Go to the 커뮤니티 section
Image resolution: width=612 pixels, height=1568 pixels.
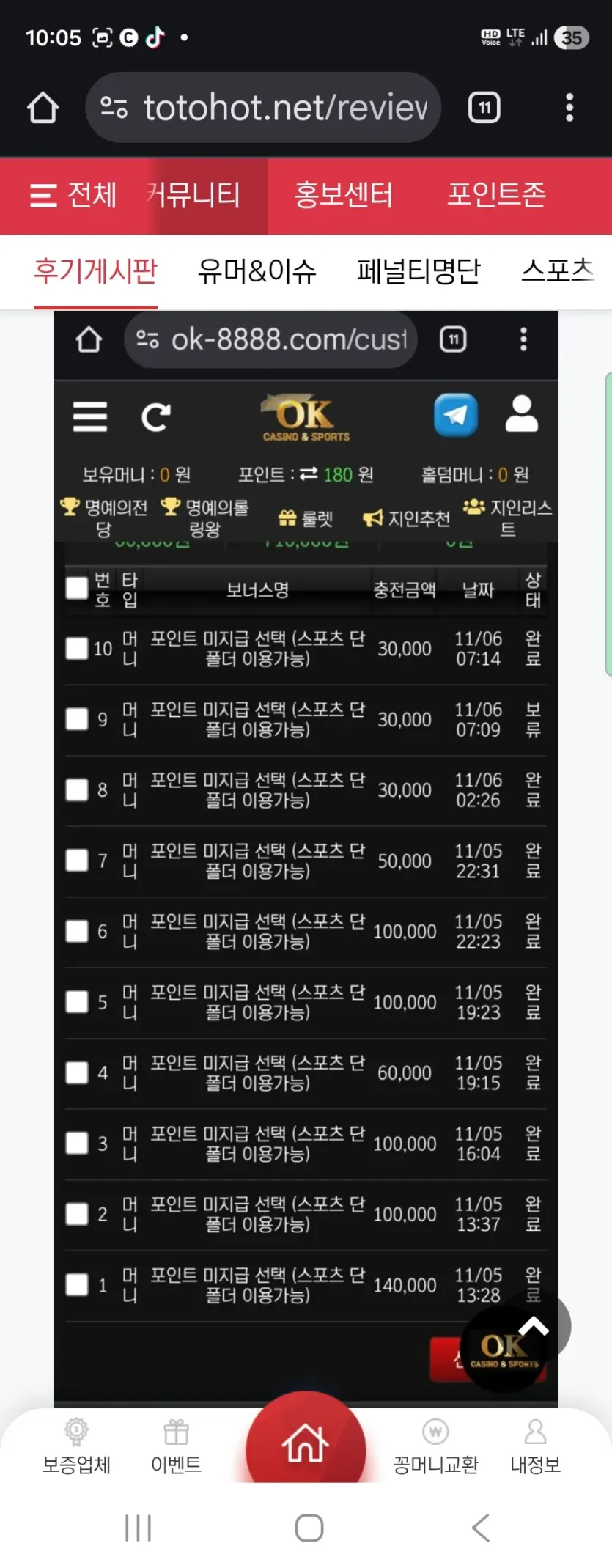(x=193, y=195)
